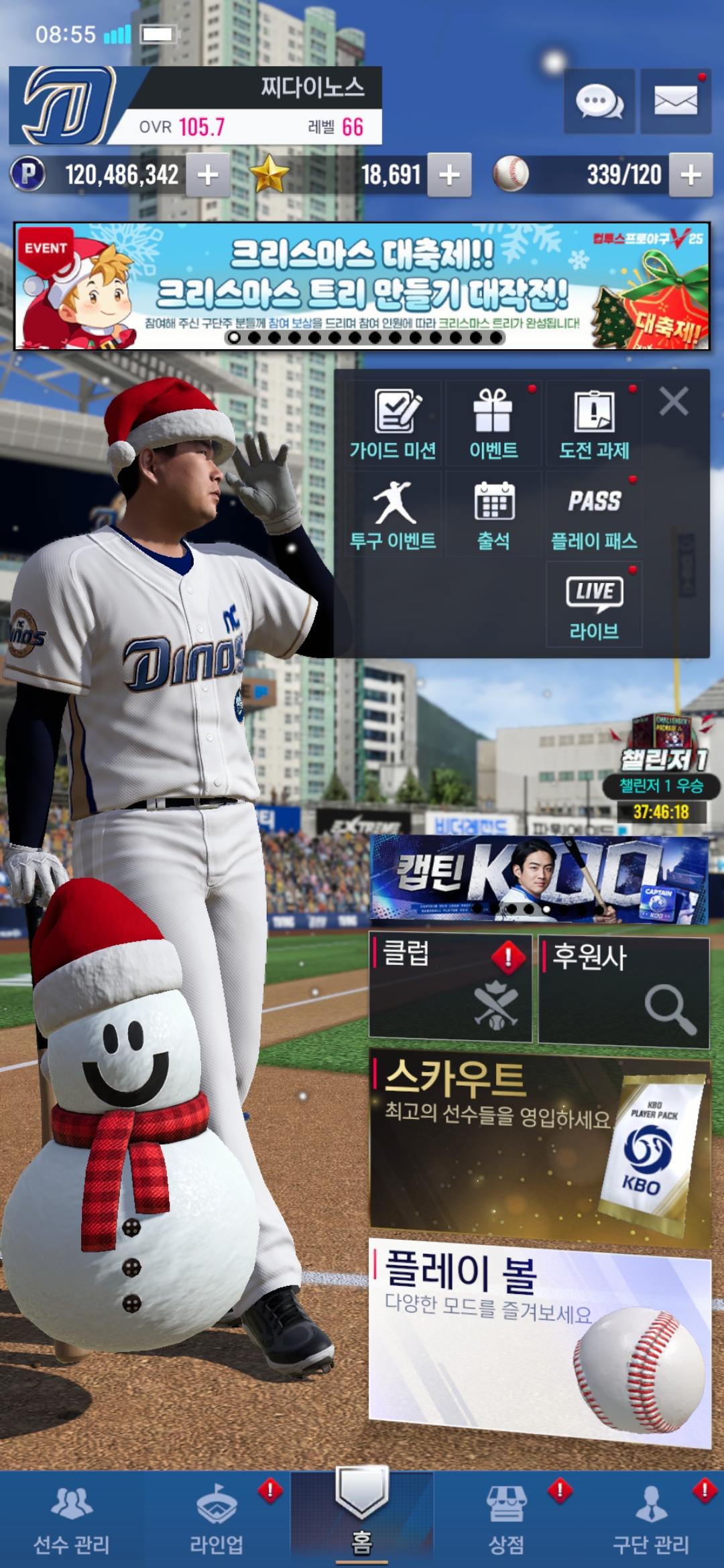Open the mailbox envelope icon
This screenshot has height=1568, width=724.
[x=675, y=102]
